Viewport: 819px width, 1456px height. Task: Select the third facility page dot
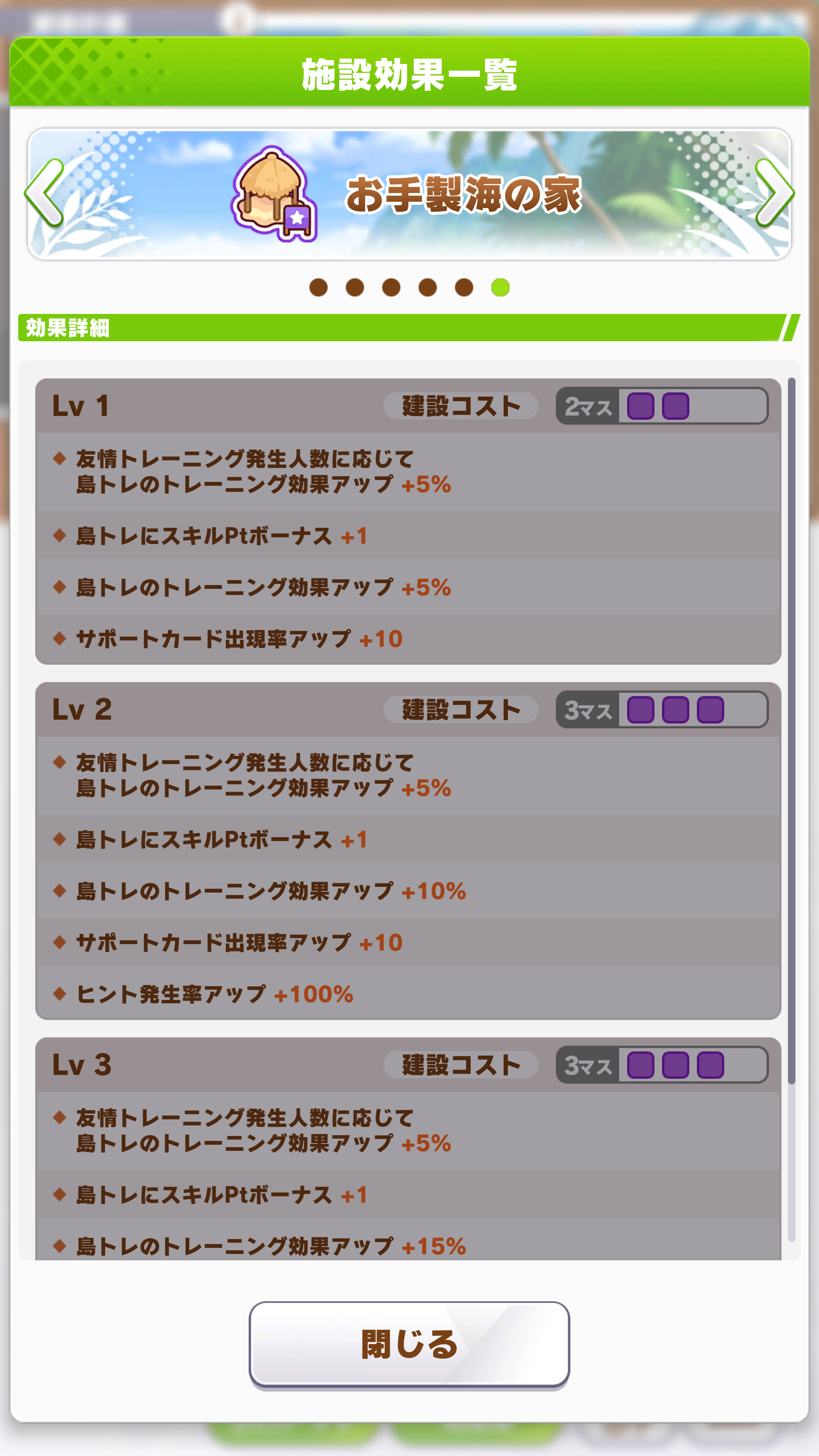pos(391,287)
